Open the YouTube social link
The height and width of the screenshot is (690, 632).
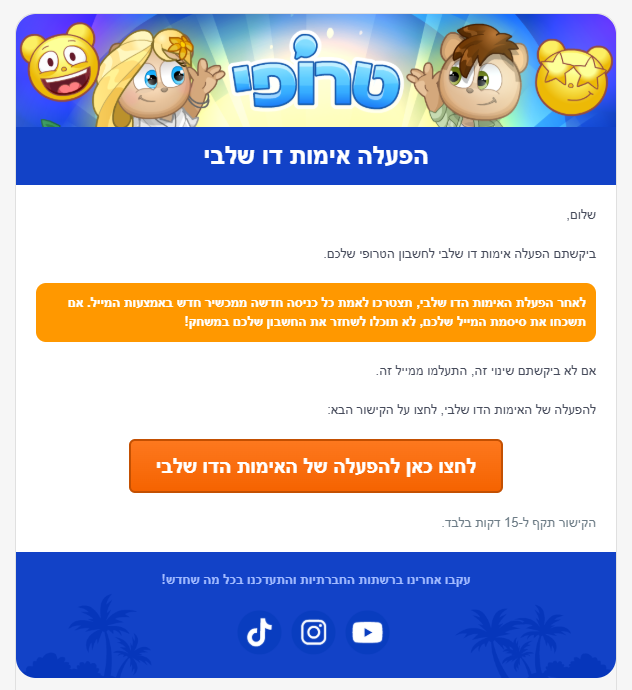coord(367,632)
